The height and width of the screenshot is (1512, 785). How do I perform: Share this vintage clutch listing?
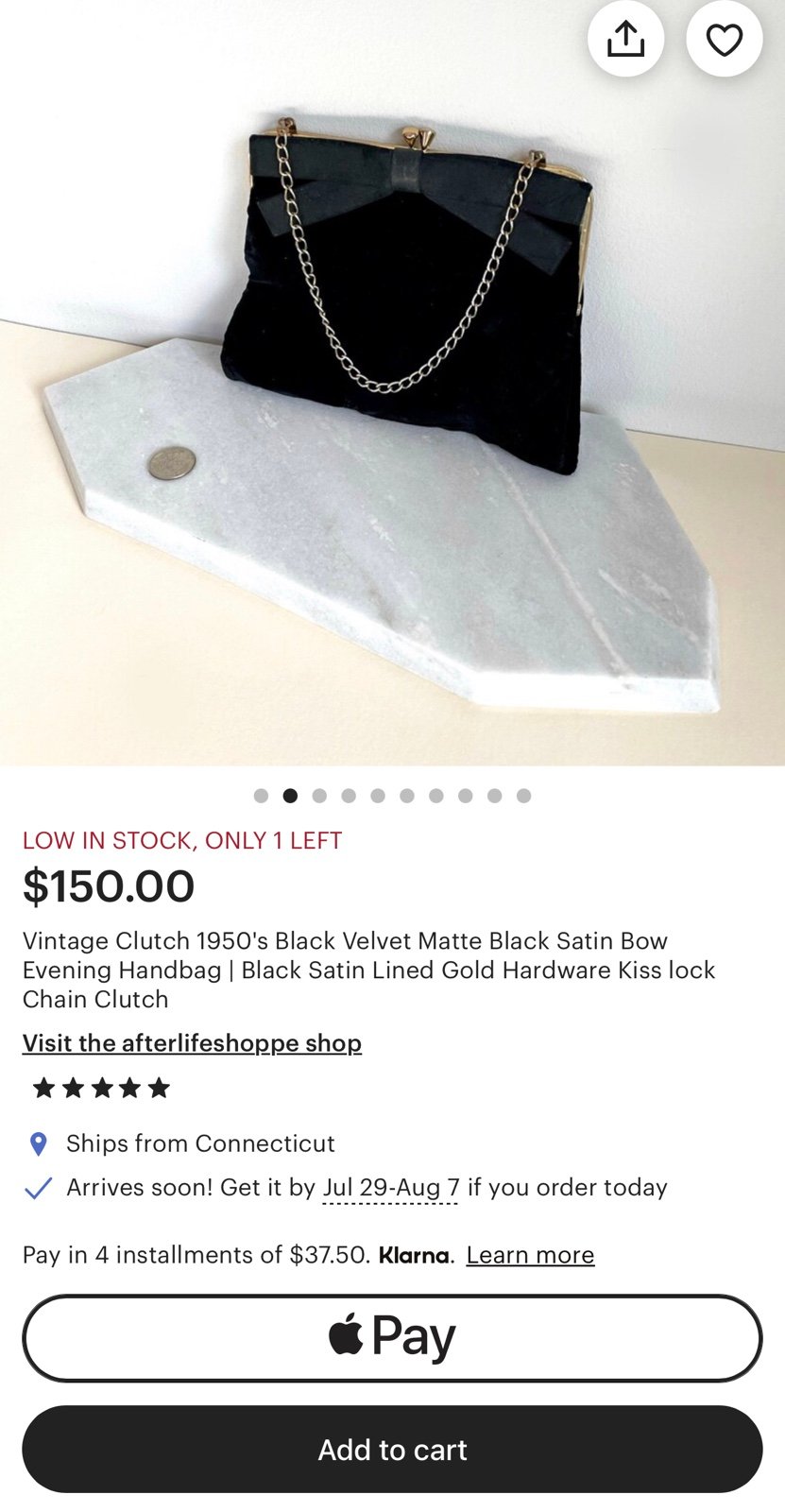click(x=625, y=40)
